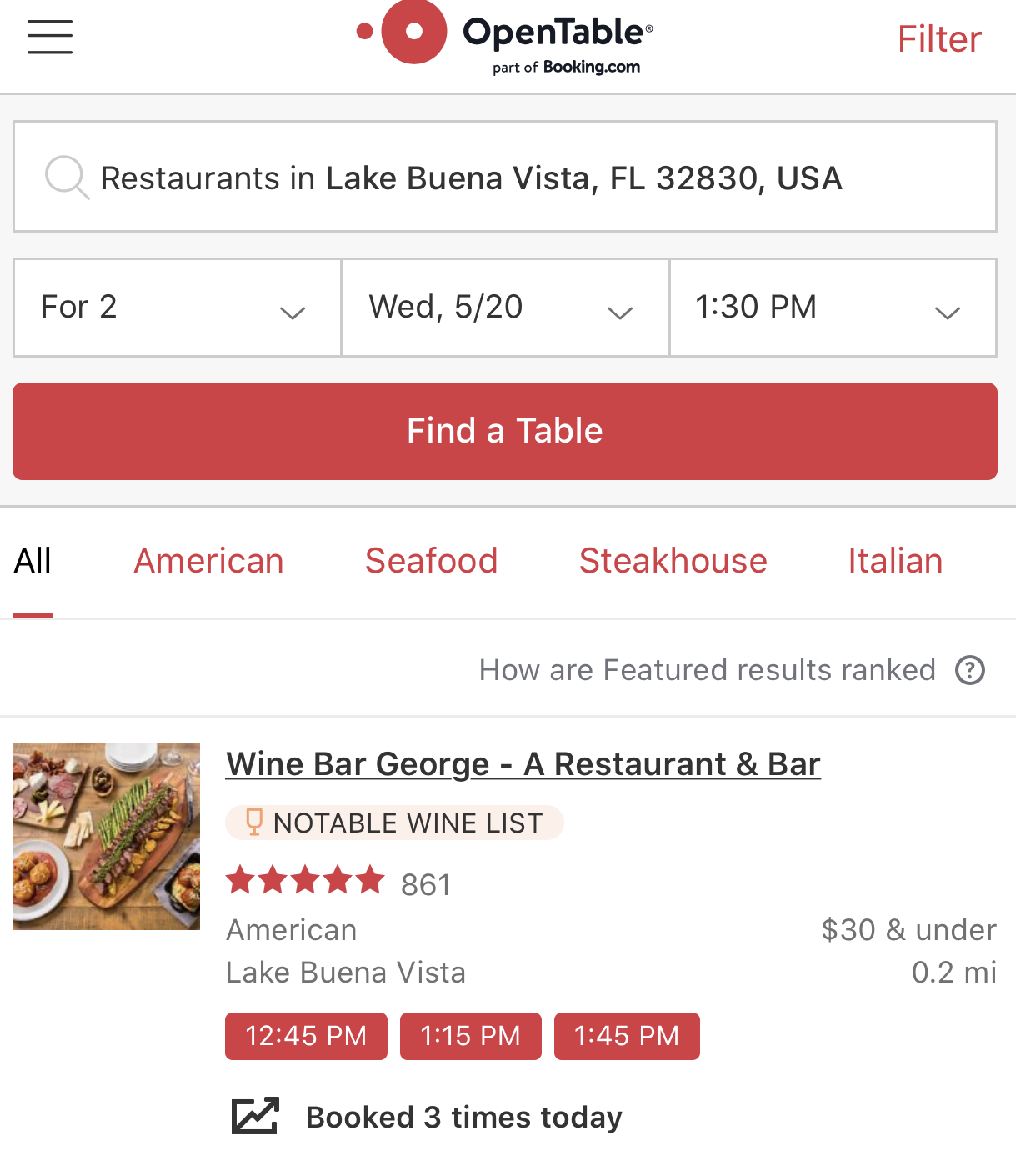Switch to the Seafood tab

click(431, 561)
